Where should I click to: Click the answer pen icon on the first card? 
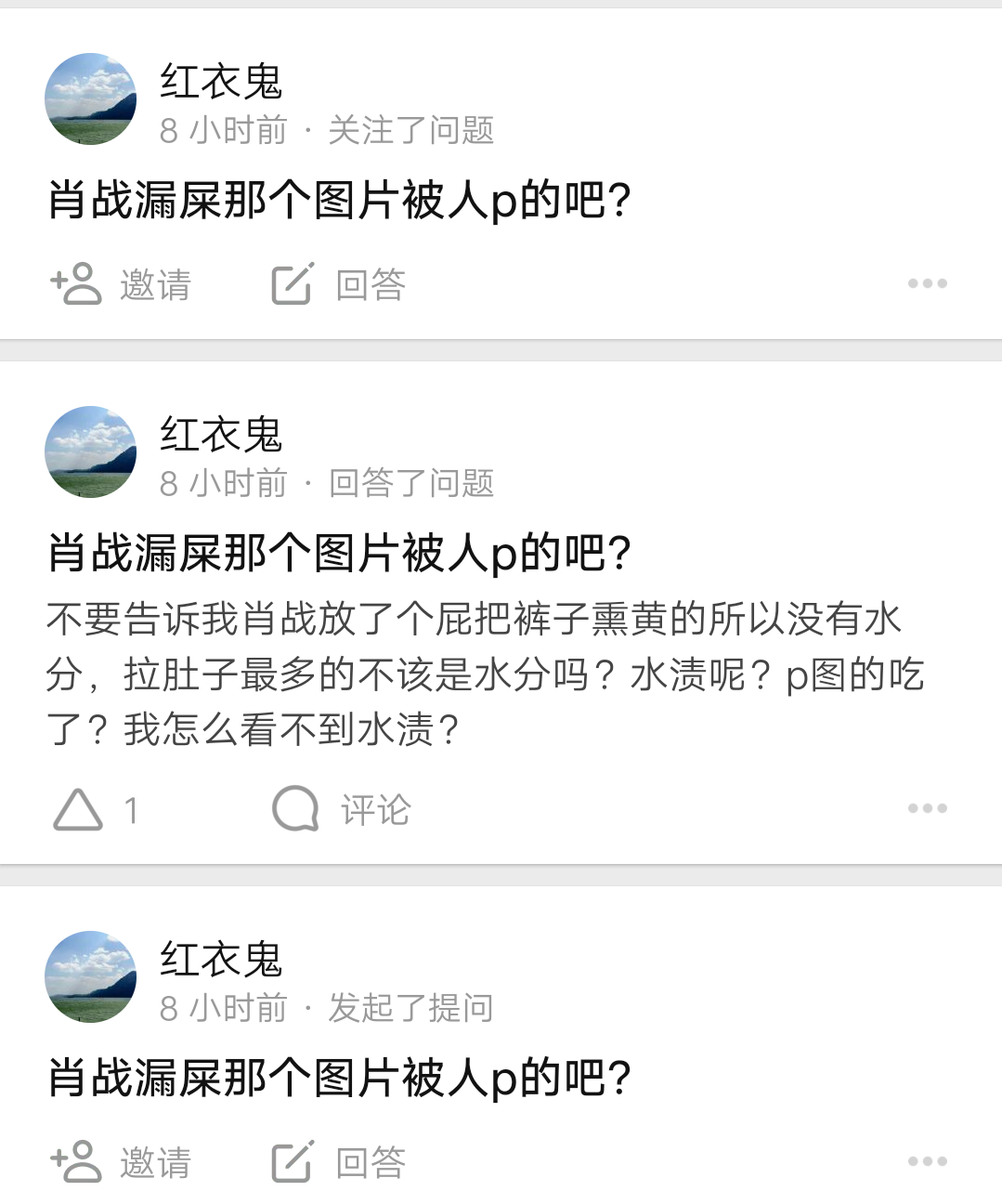pos(293,283)
